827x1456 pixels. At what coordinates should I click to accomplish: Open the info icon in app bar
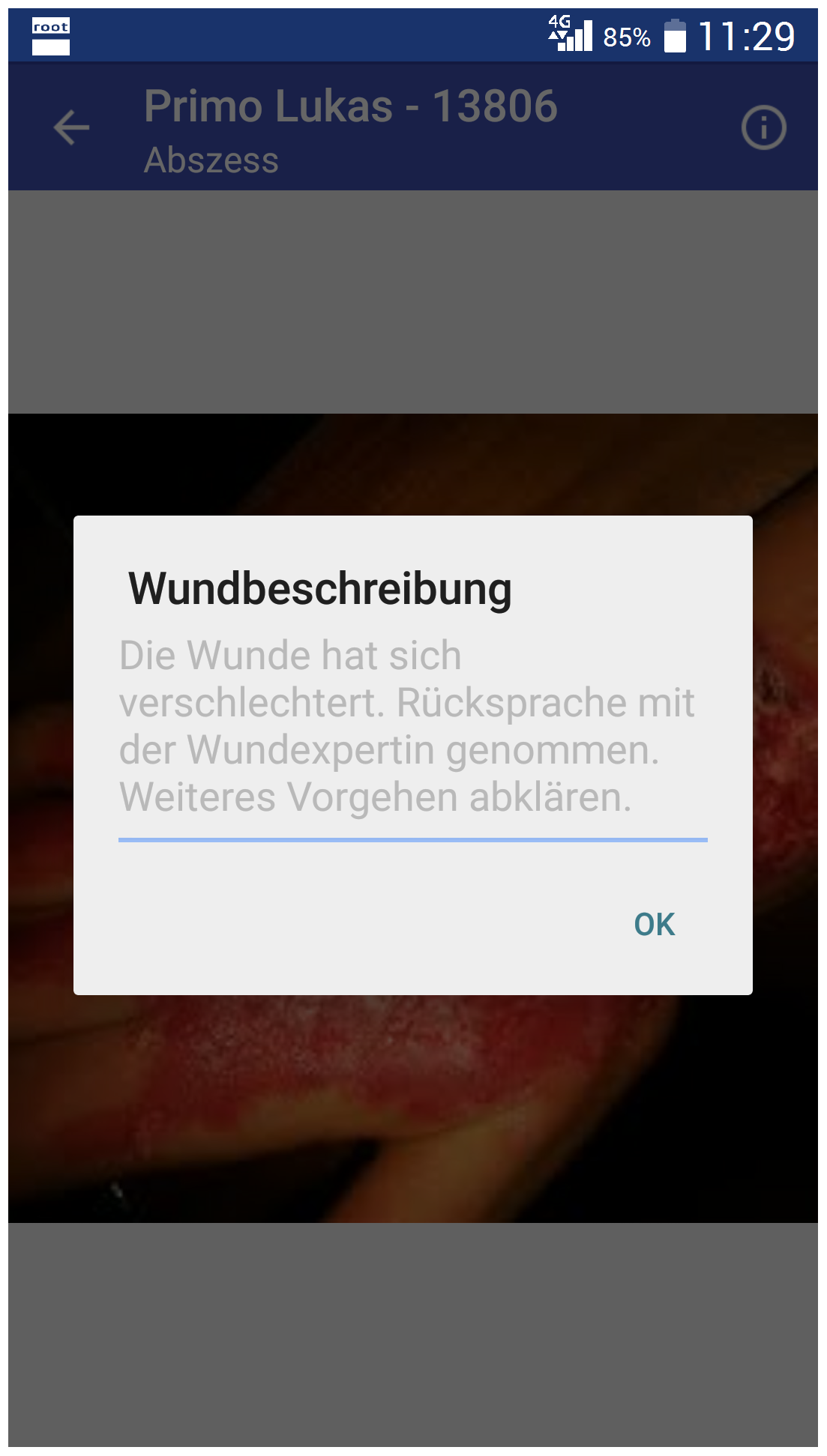pyautogui.click(x=763, y=127)
